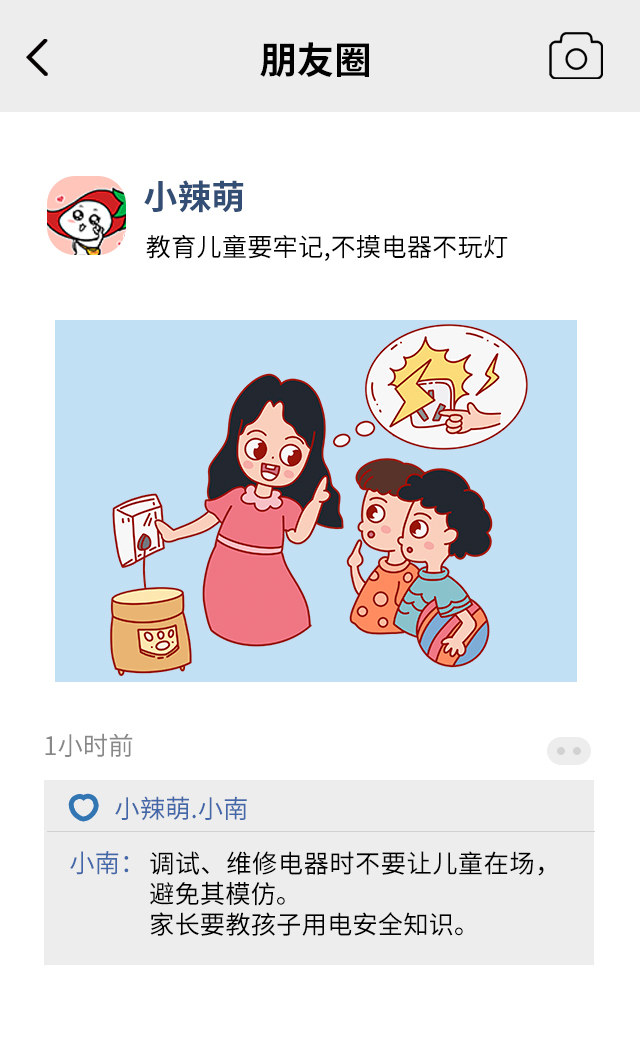The image size is (640, 1044).
Task: Tap the 小辣萌 username link
Action: 194,197
